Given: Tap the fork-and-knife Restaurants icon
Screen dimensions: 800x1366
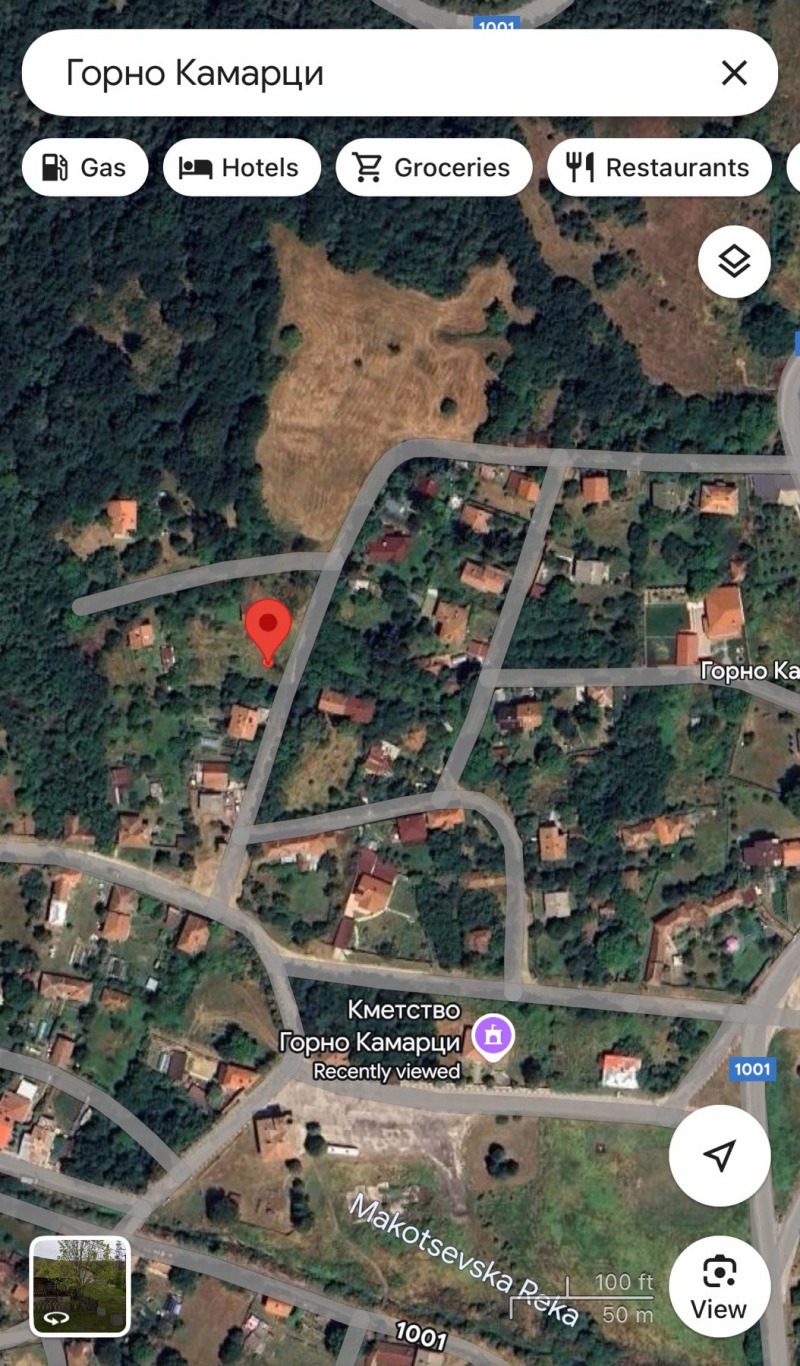Looking at the screenshot, I should 581,167.
